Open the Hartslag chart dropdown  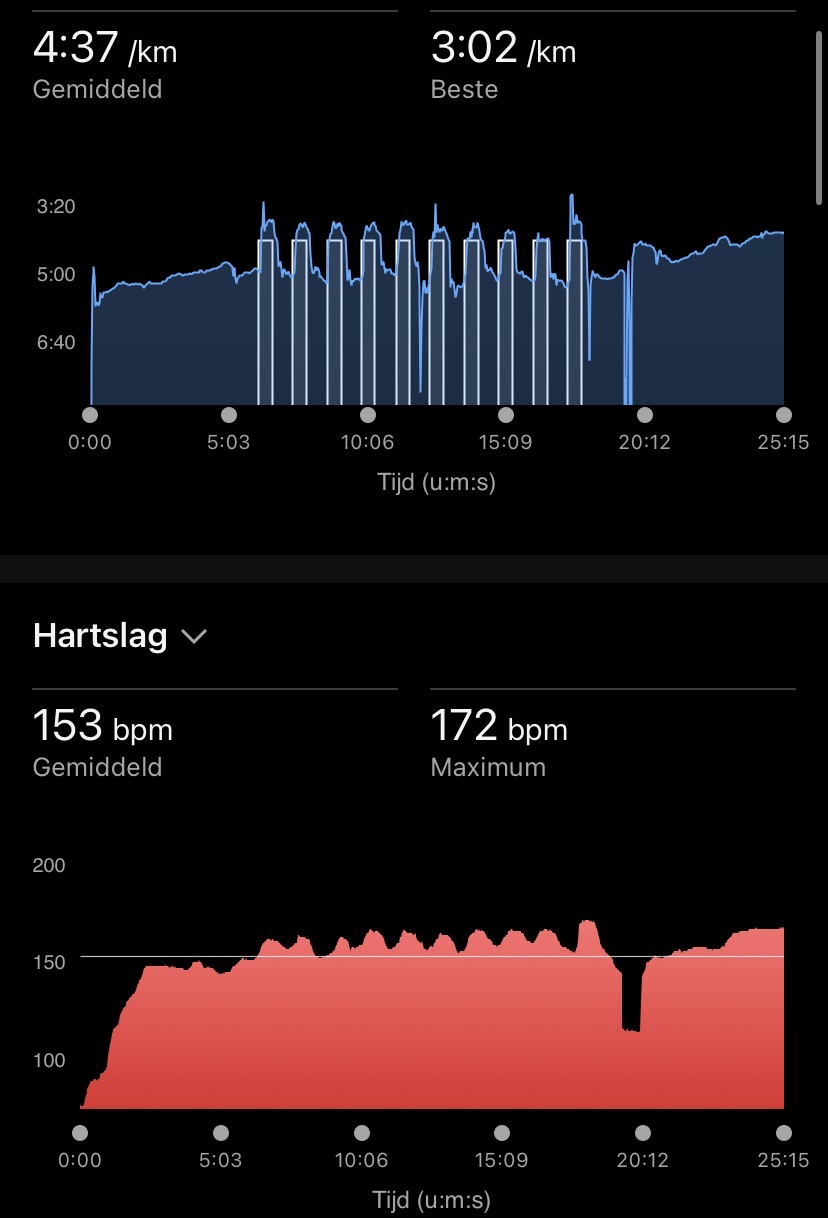[193, 636]
